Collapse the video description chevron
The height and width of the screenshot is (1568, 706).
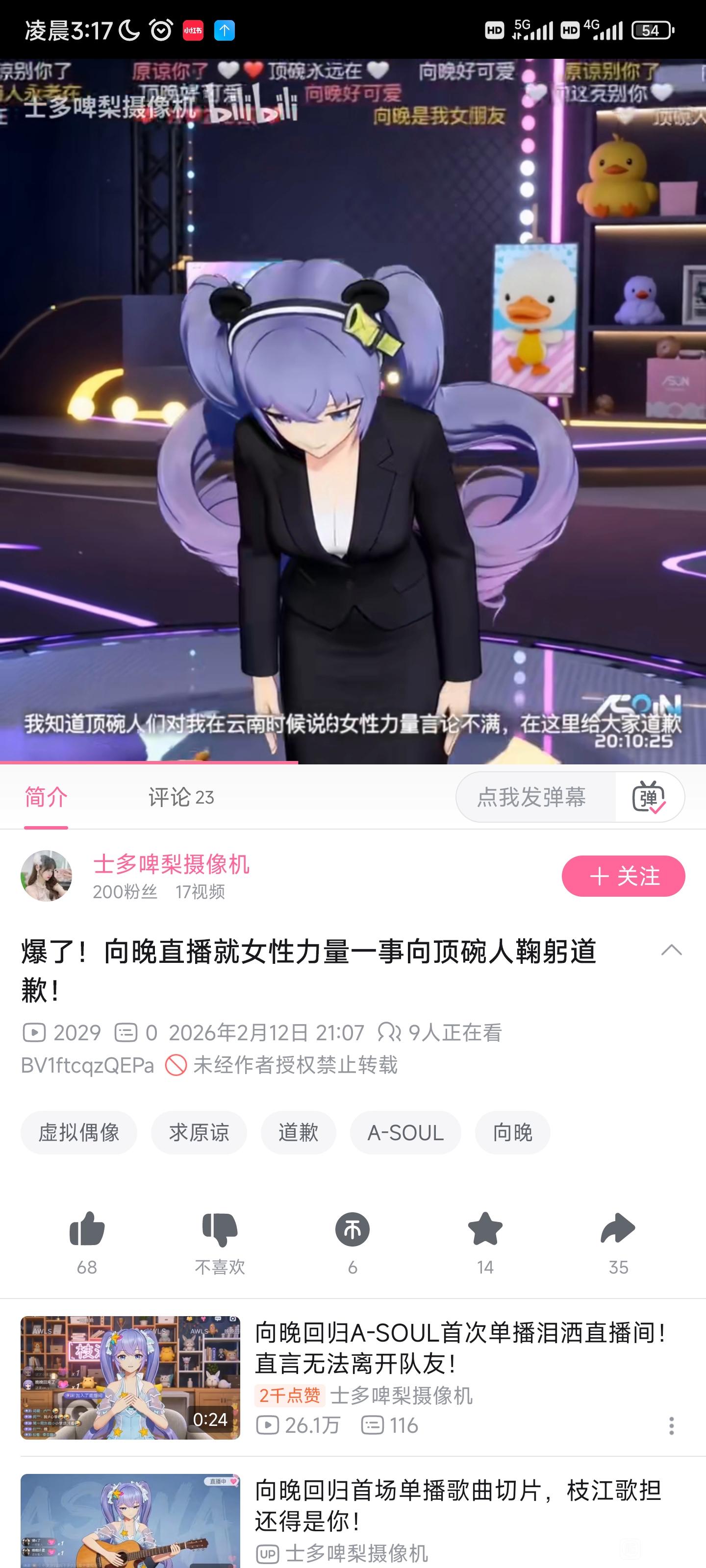click(671, 950)
